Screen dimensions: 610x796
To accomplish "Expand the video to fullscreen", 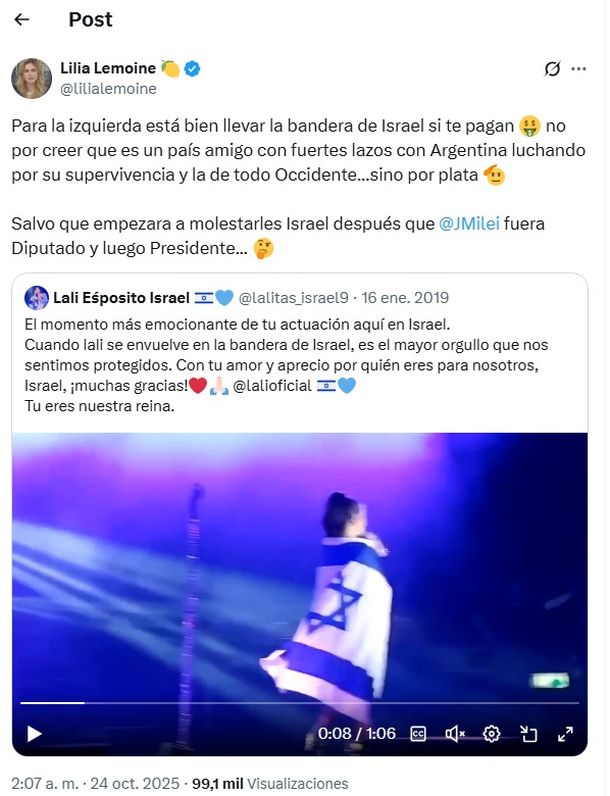I will point(564,733).
